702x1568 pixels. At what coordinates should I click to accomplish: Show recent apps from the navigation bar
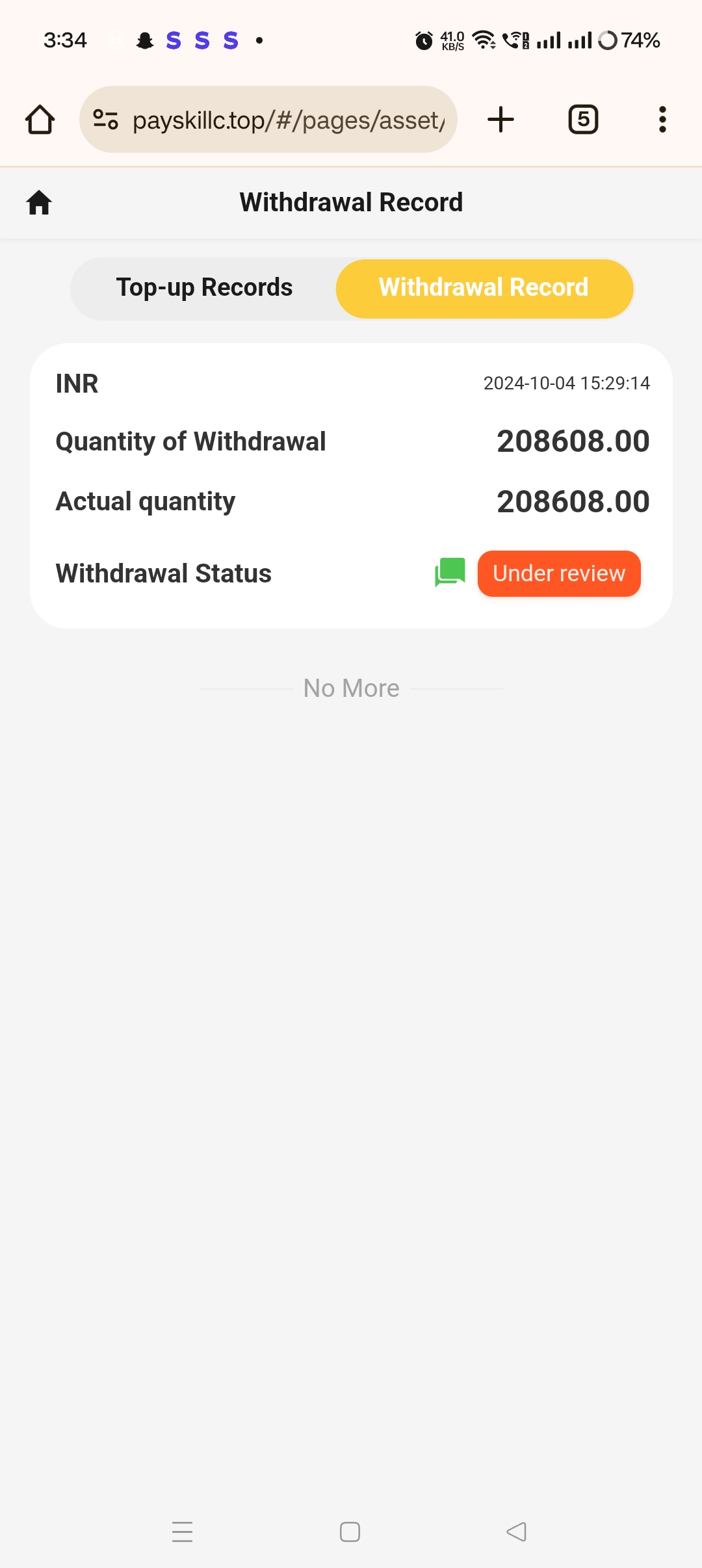(x=183, y=1532)
